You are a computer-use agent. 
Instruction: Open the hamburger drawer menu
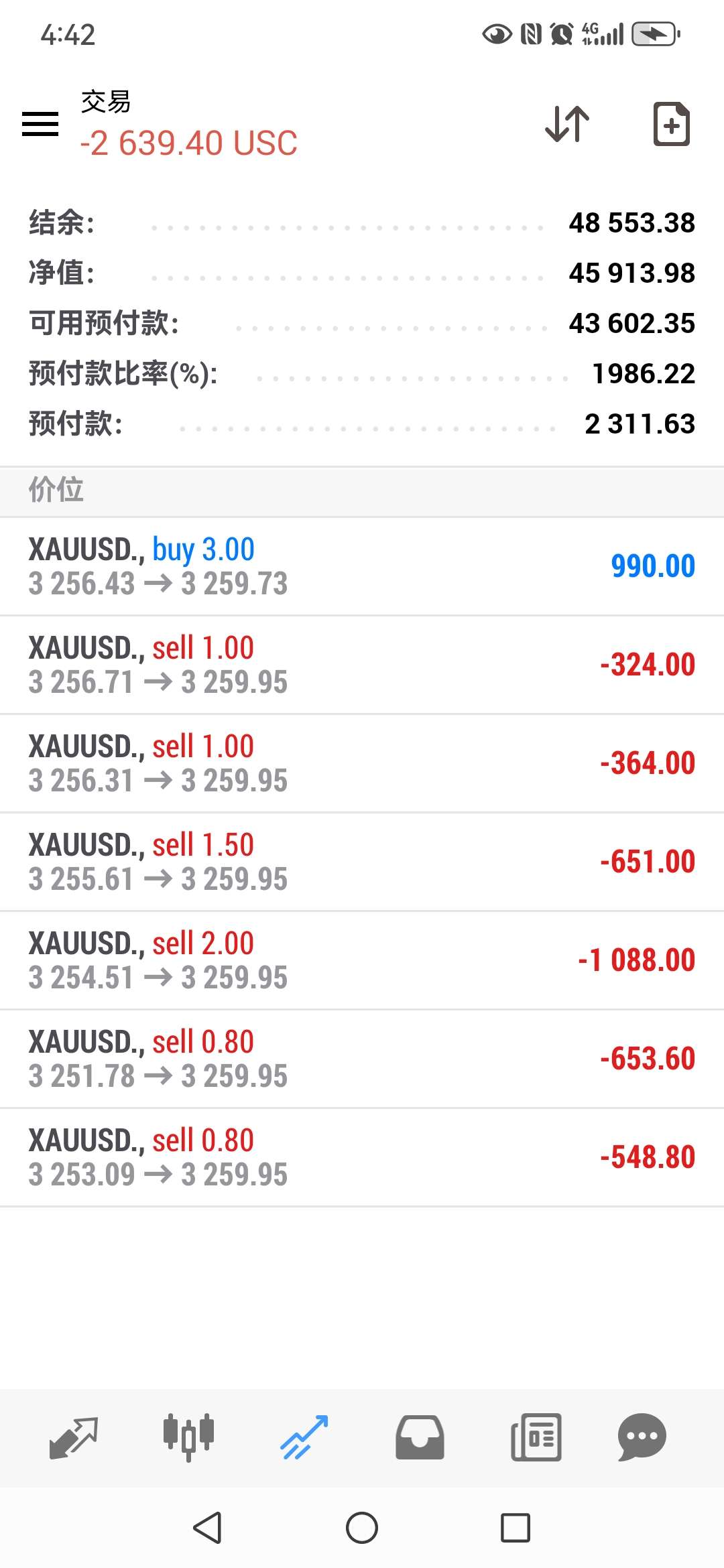point(40,124)
